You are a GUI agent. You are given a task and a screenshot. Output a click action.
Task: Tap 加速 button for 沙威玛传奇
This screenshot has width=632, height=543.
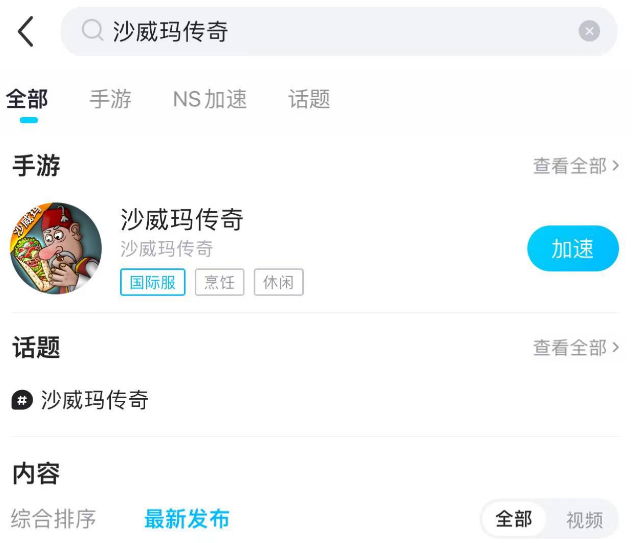point(572,249)
